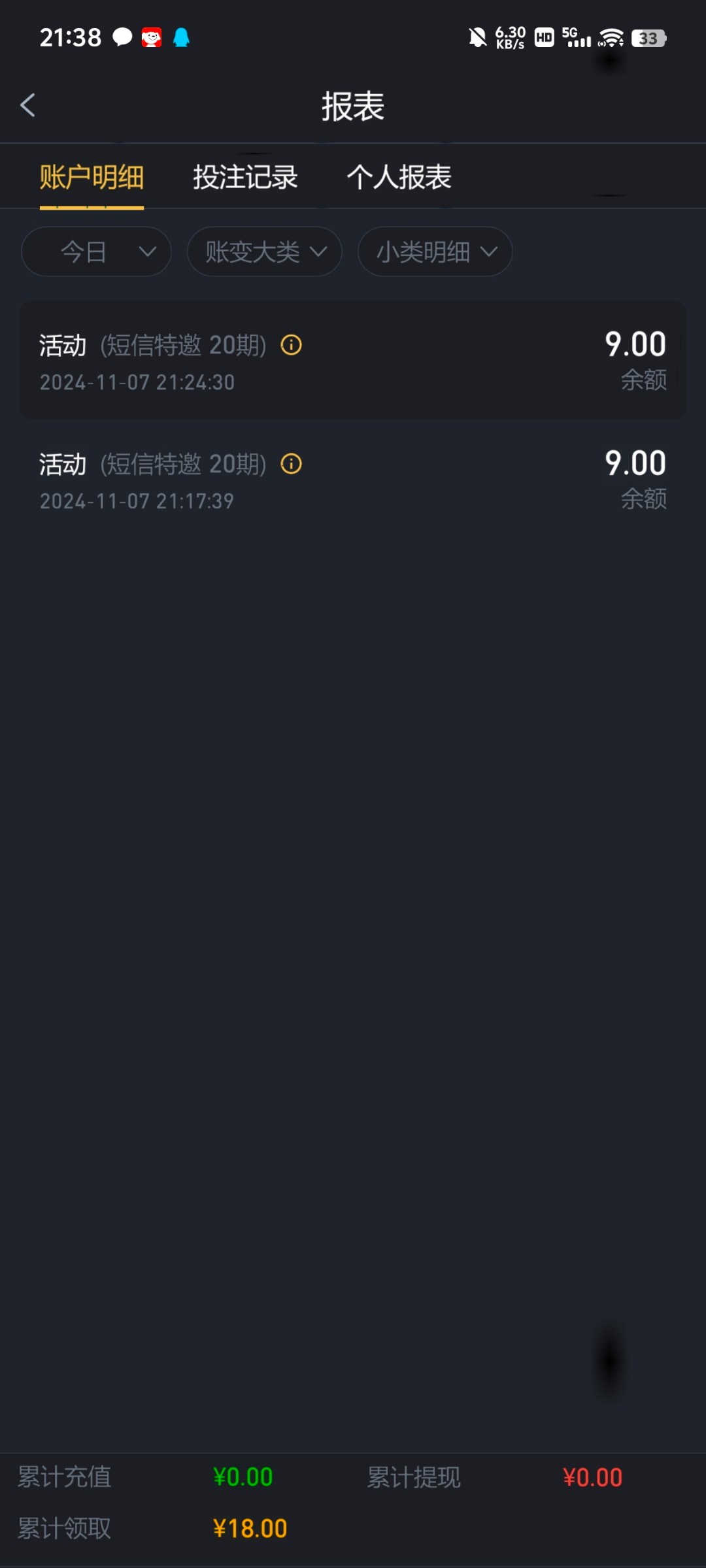Open the activity record from 21:24:30
Screen dimensions: 706x1568
pos(353,360)
